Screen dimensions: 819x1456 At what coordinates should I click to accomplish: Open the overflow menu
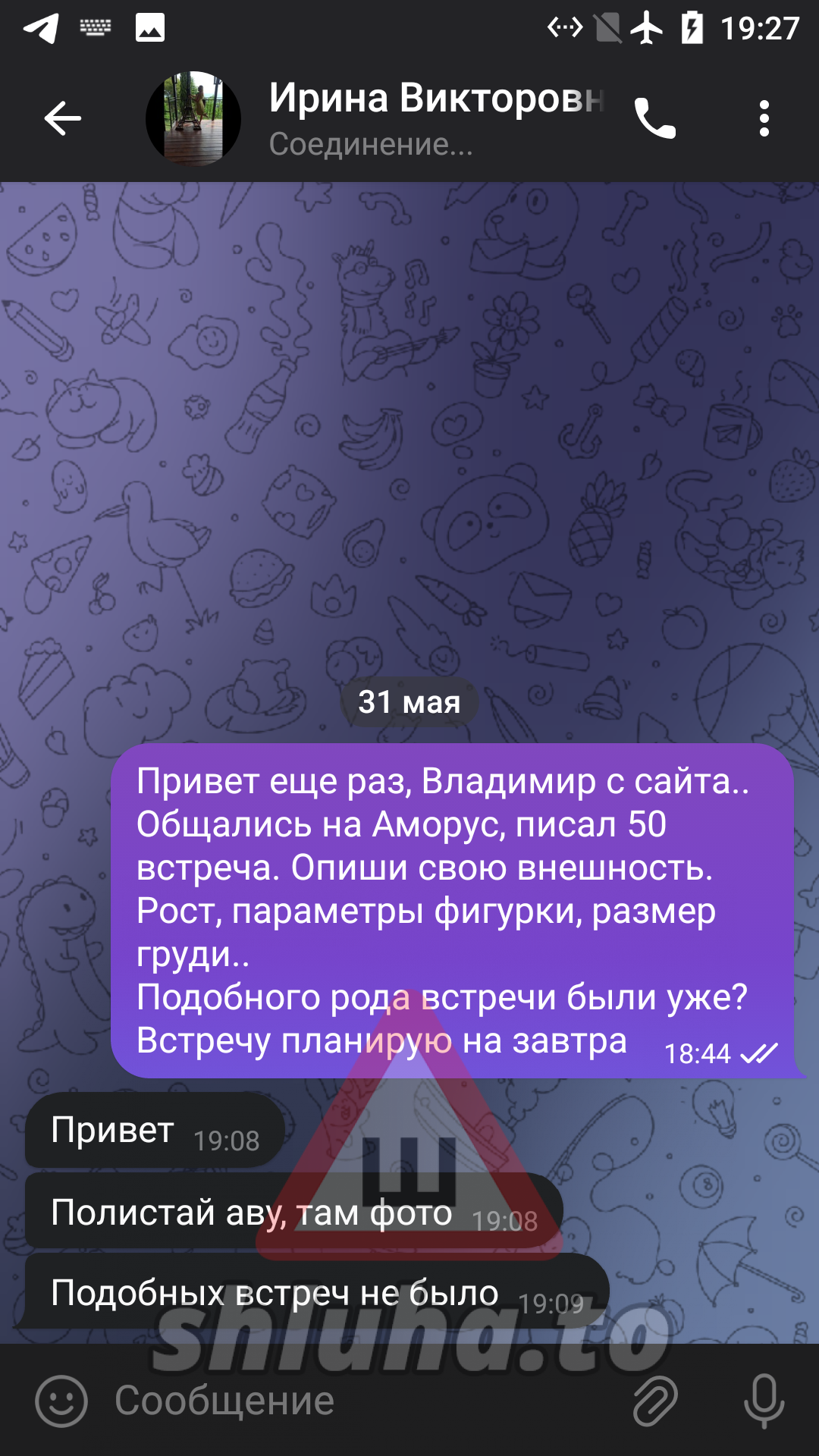764,118
